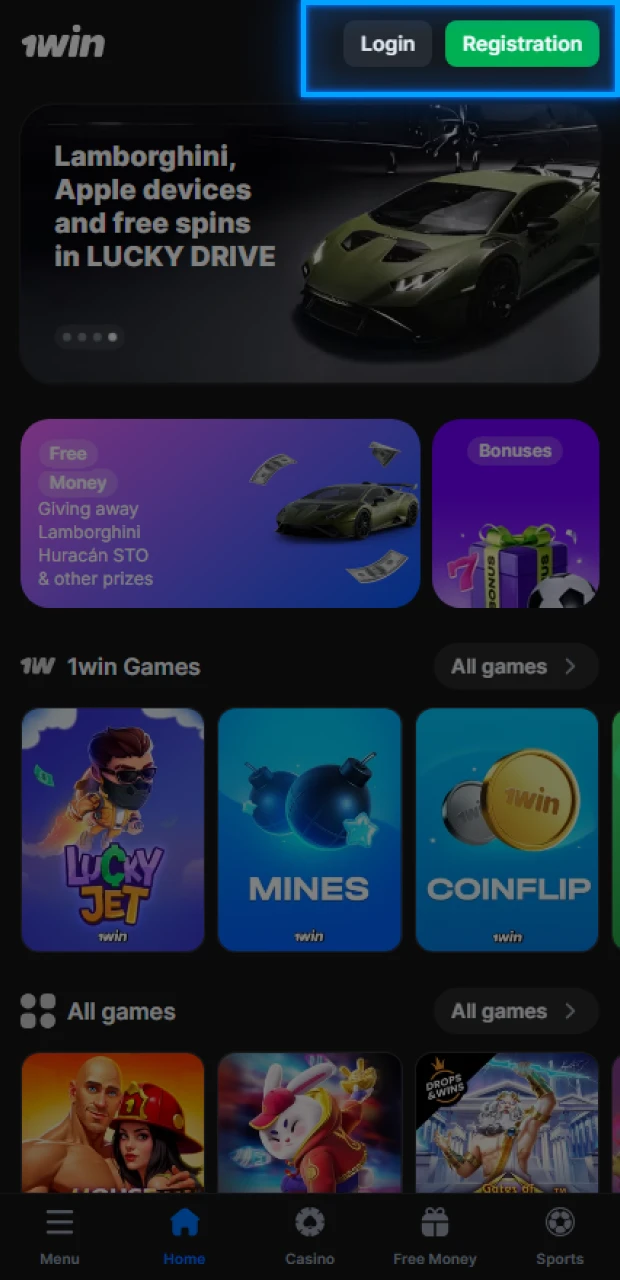Screen dimensions: 620x1280
Task: Open the Free Money promo card
Action: click(x=220, y=513)
